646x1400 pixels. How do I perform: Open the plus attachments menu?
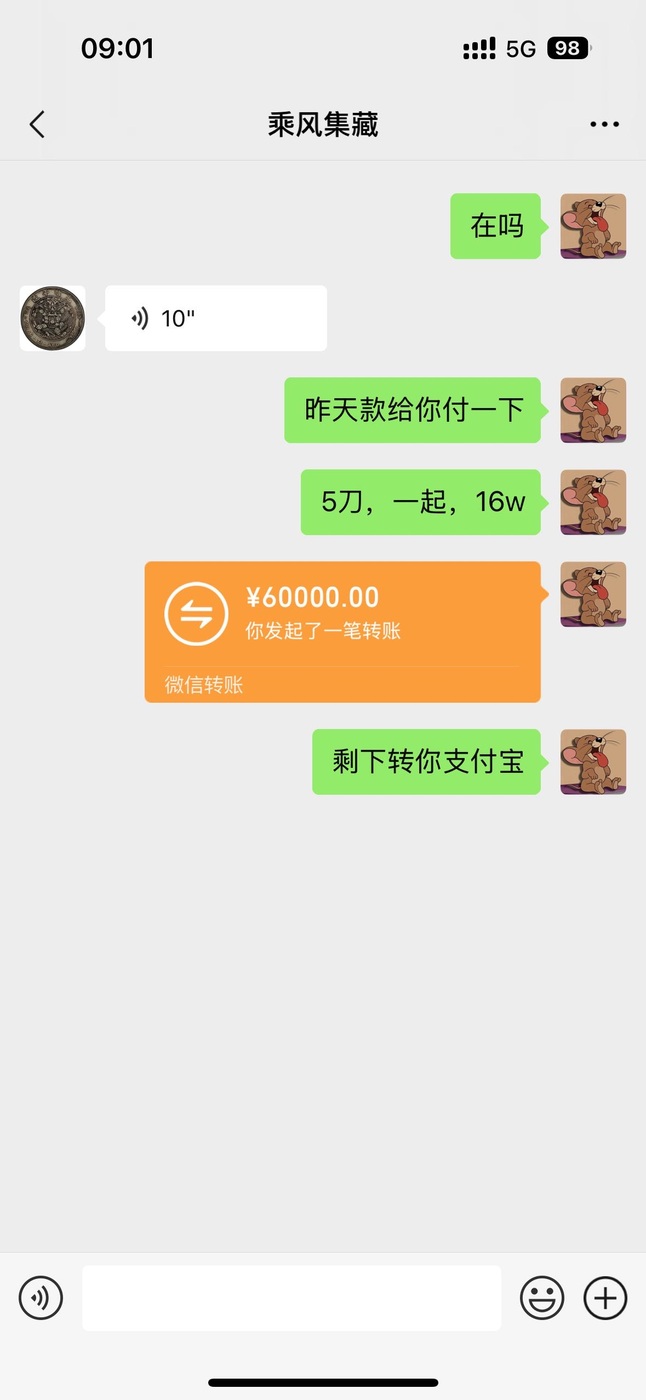pyautogui.click(x=605, y=1298)
